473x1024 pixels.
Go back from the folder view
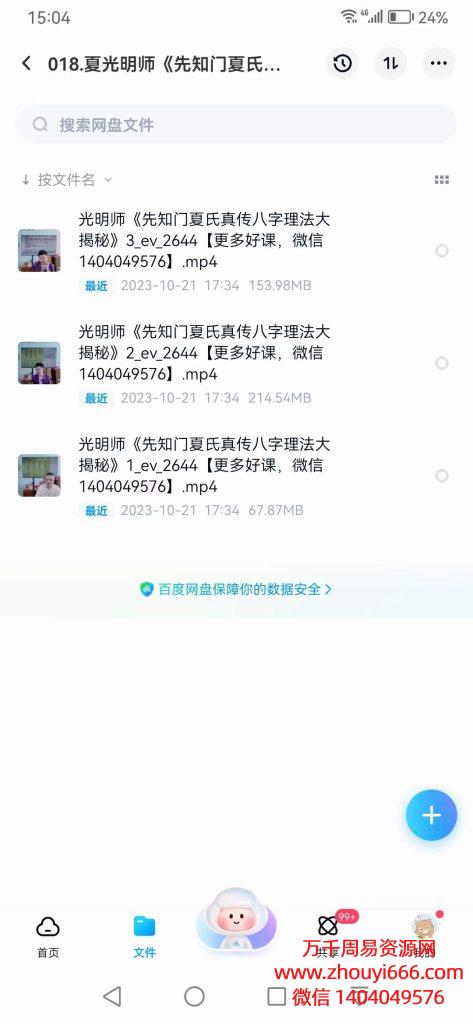[x=26, y=63]
